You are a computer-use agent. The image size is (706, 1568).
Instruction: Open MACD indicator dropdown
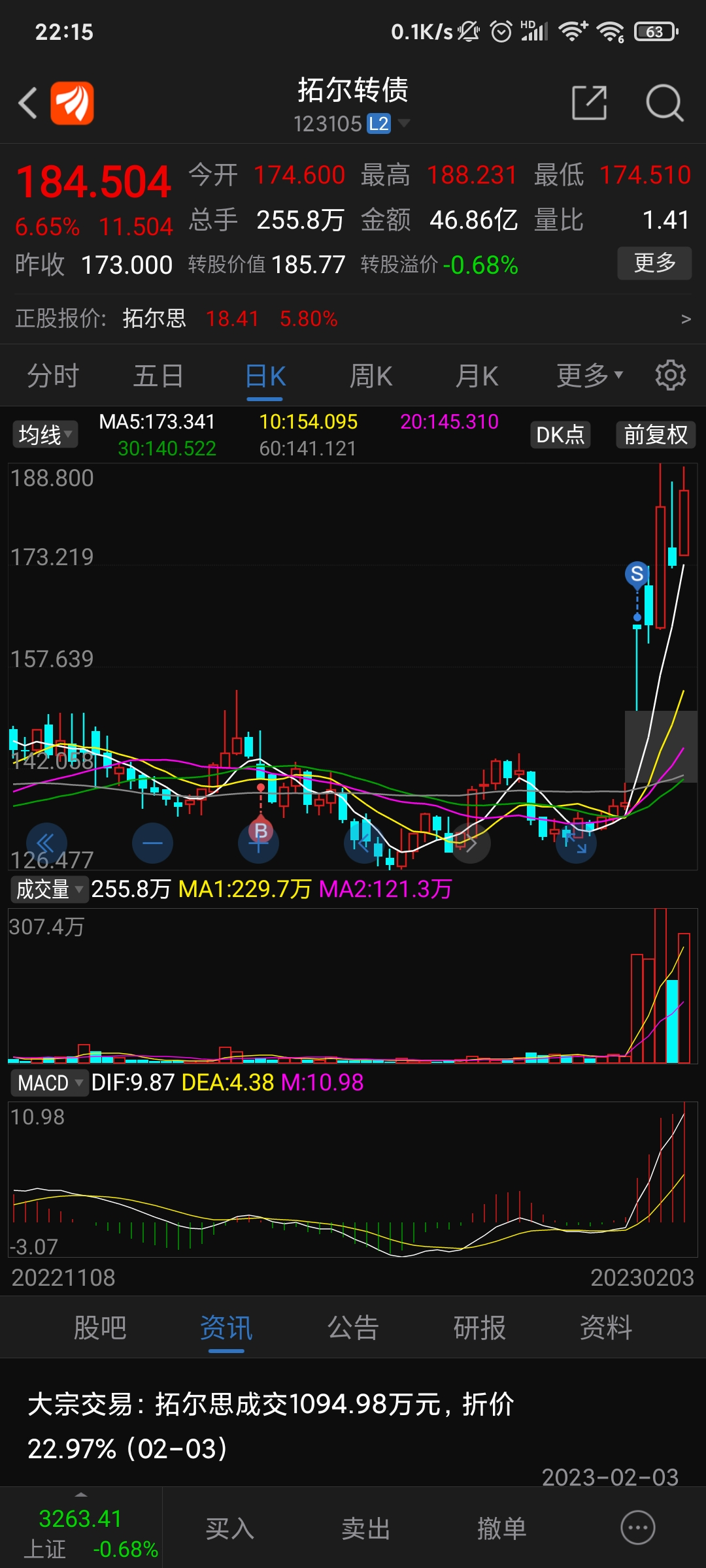pyautogui.click(x=49, y=1083)
